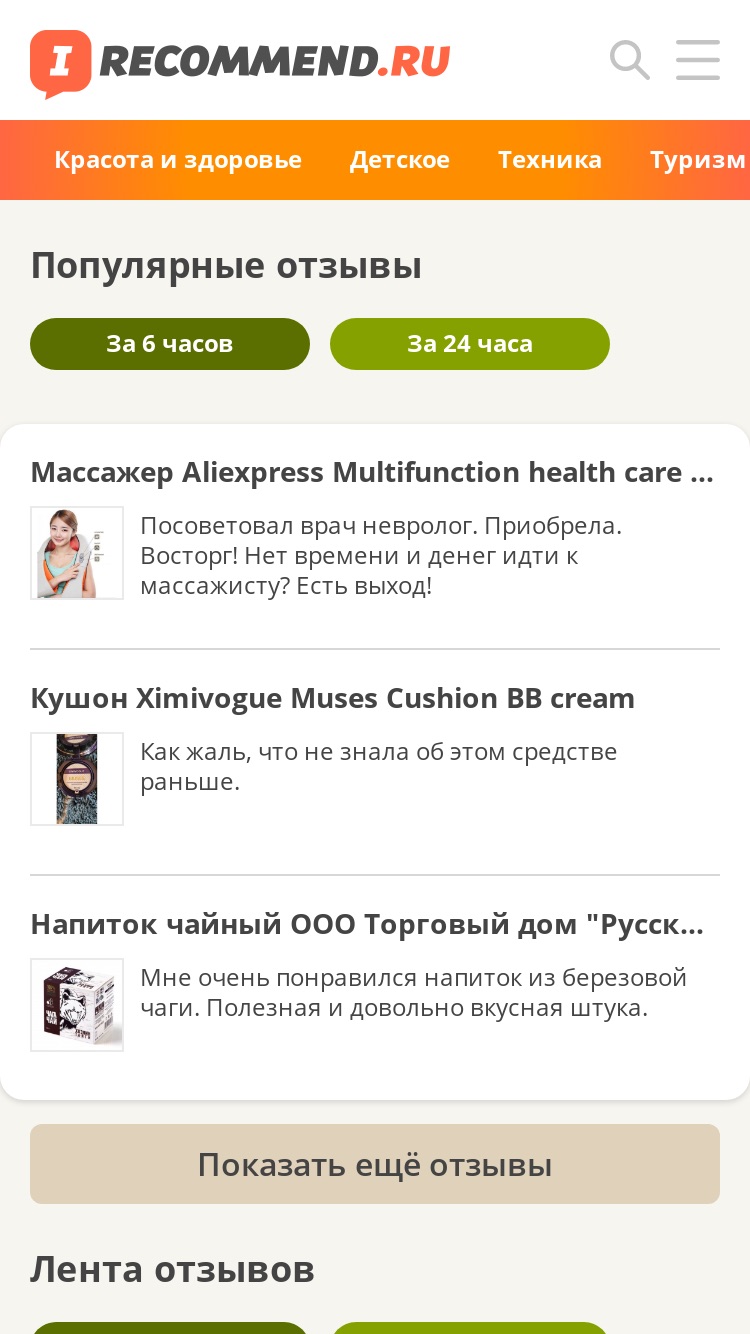
Task: Tap the massager review thumbnail image
Action: coord(77,553)
